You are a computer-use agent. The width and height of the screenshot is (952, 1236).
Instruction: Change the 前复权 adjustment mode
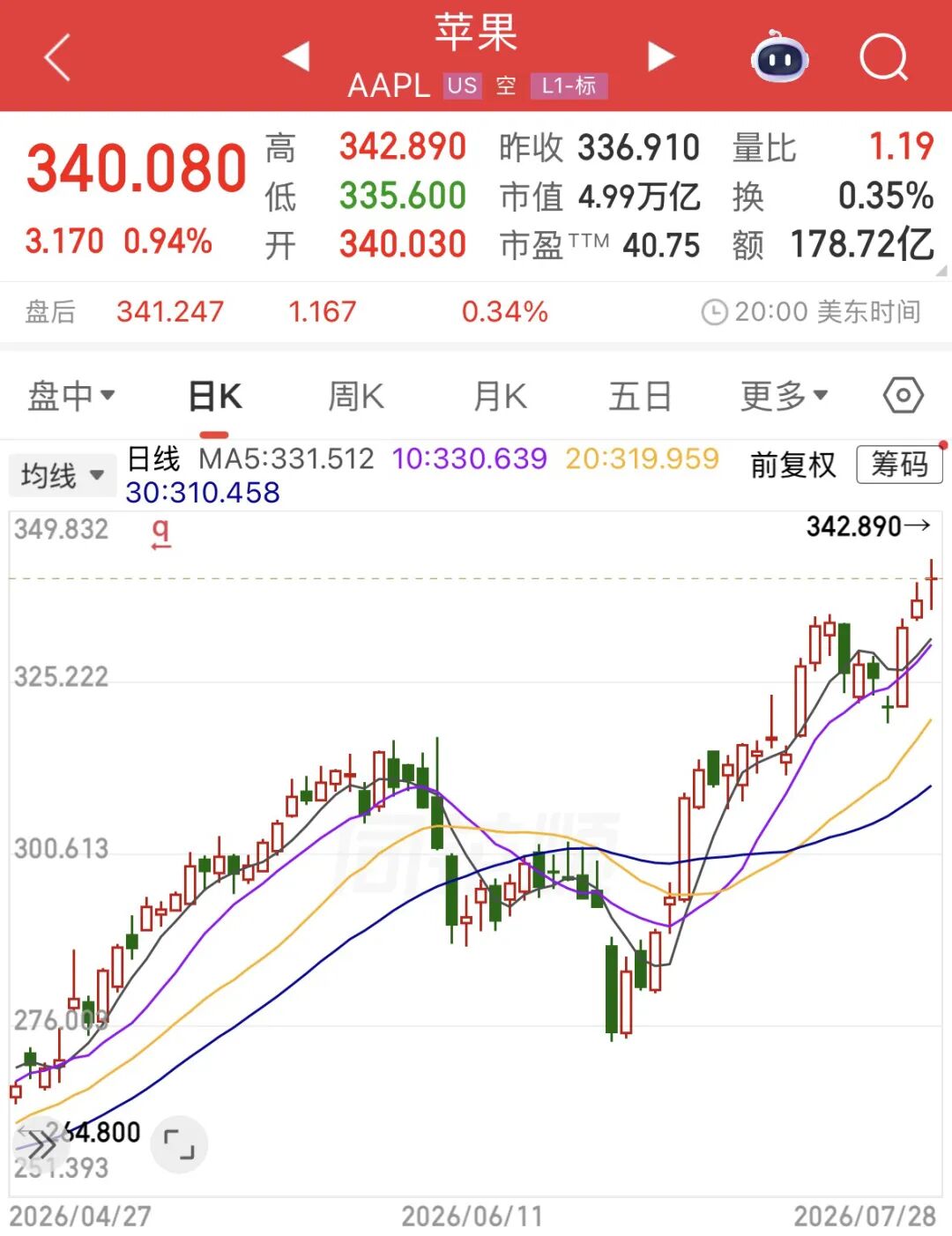793,465
